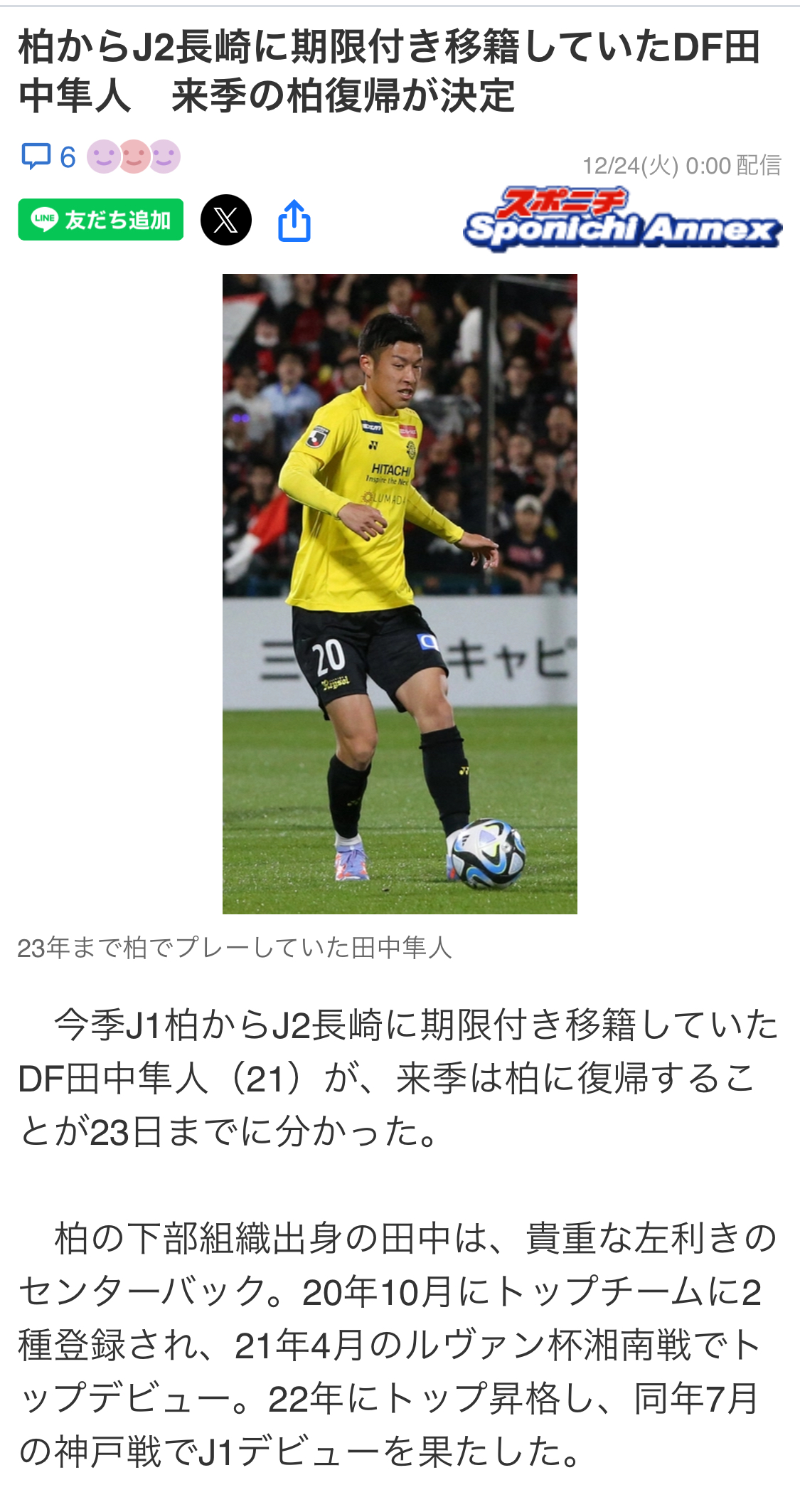The width and height of the screenshot is (800, 1512).
Task: Open the share sheet icon
Action: pyautogui.click(x=294, y=221)
